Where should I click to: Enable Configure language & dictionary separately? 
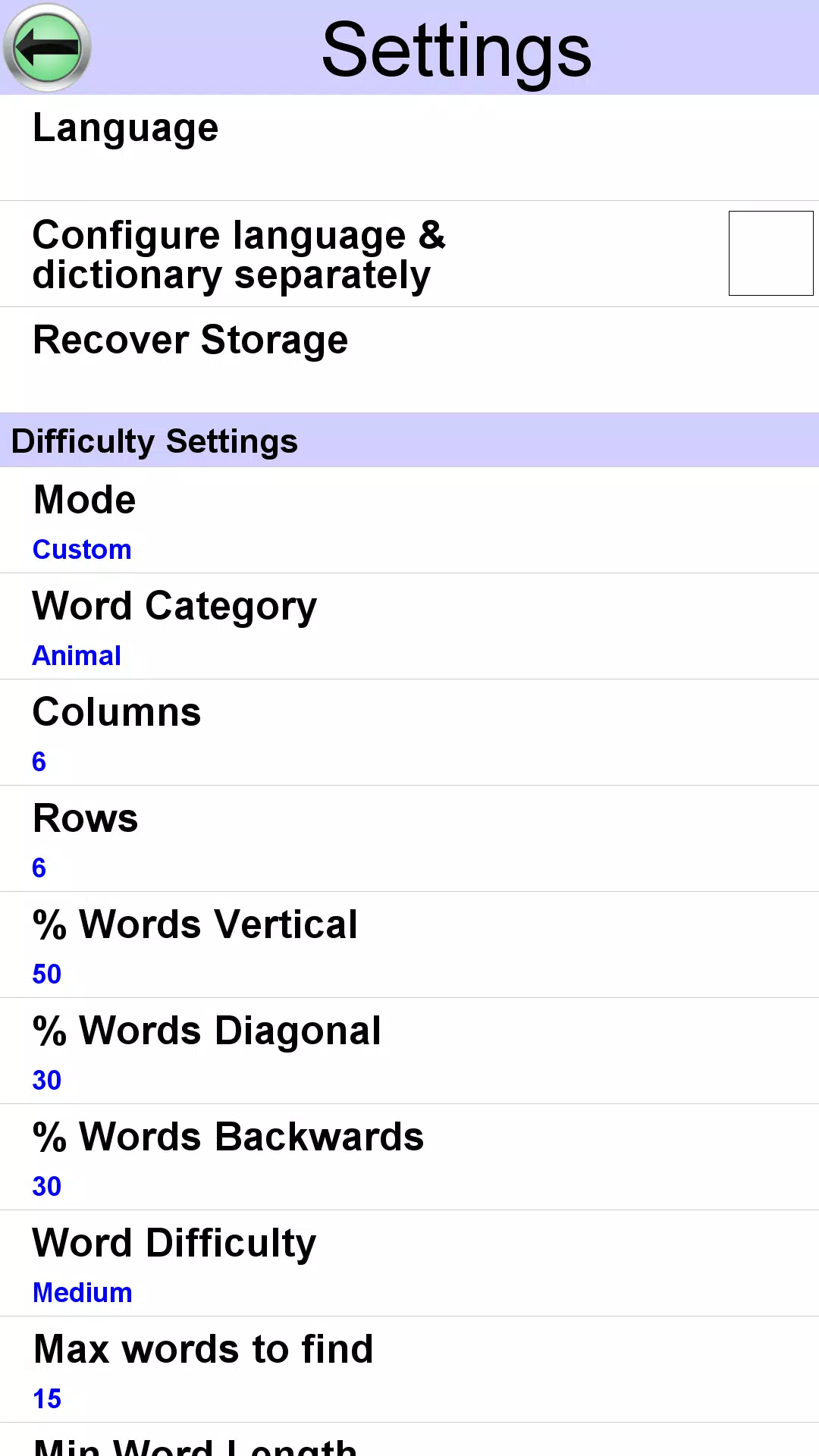click(x=770, y=253)
